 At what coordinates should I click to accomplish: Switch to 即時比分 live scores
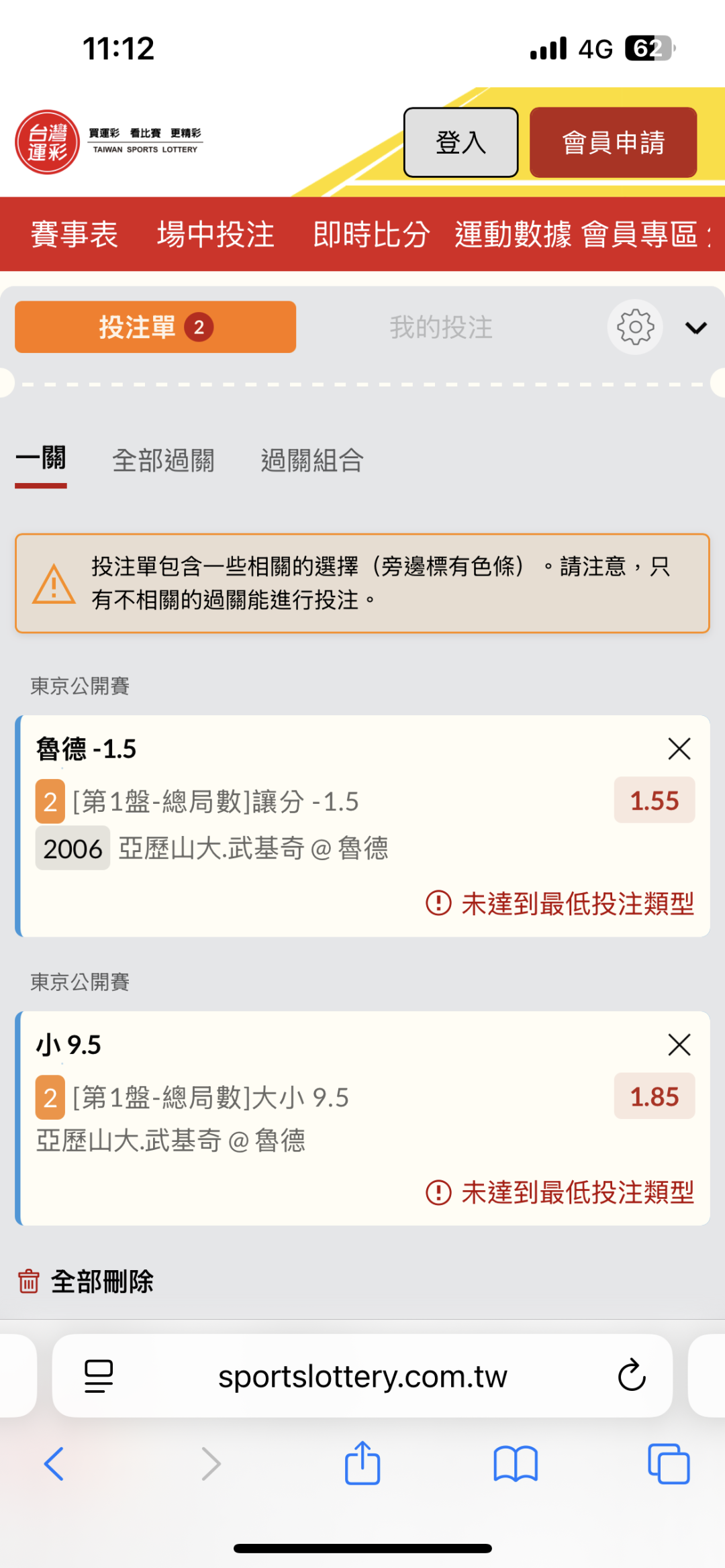point(371,234)
